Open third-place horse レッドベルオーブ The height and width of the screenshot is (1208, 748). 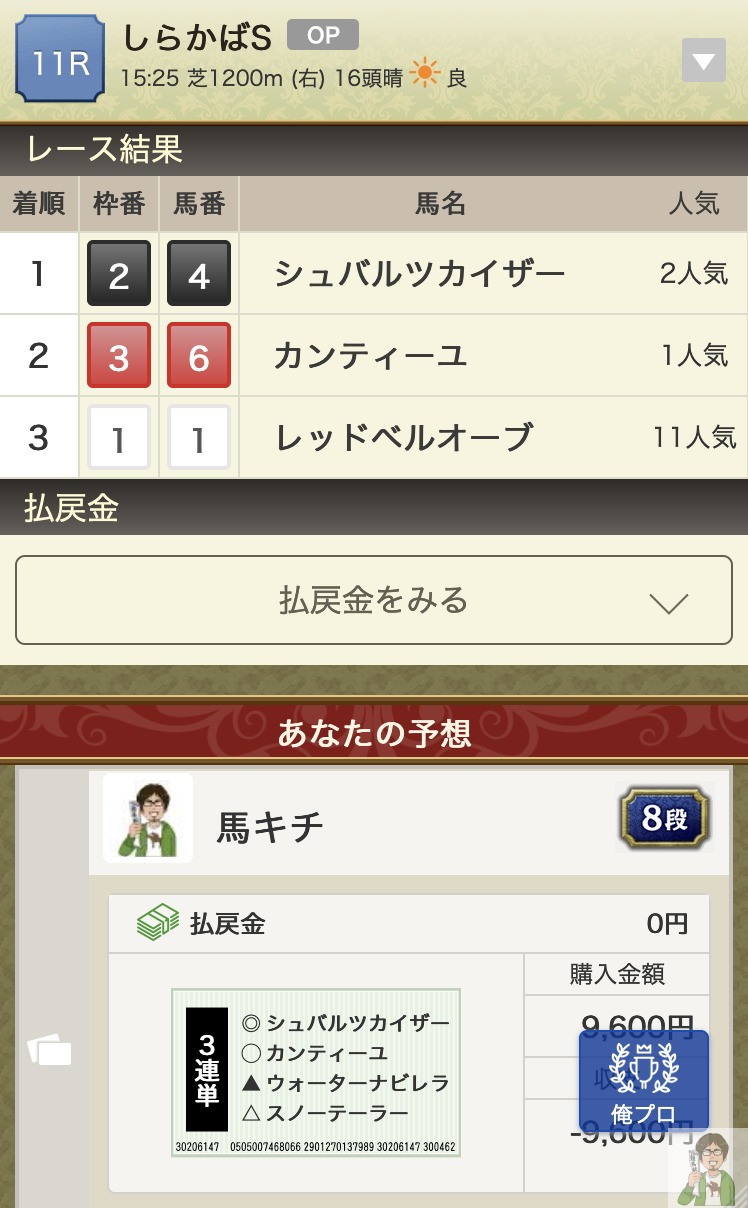coord(403,438)
